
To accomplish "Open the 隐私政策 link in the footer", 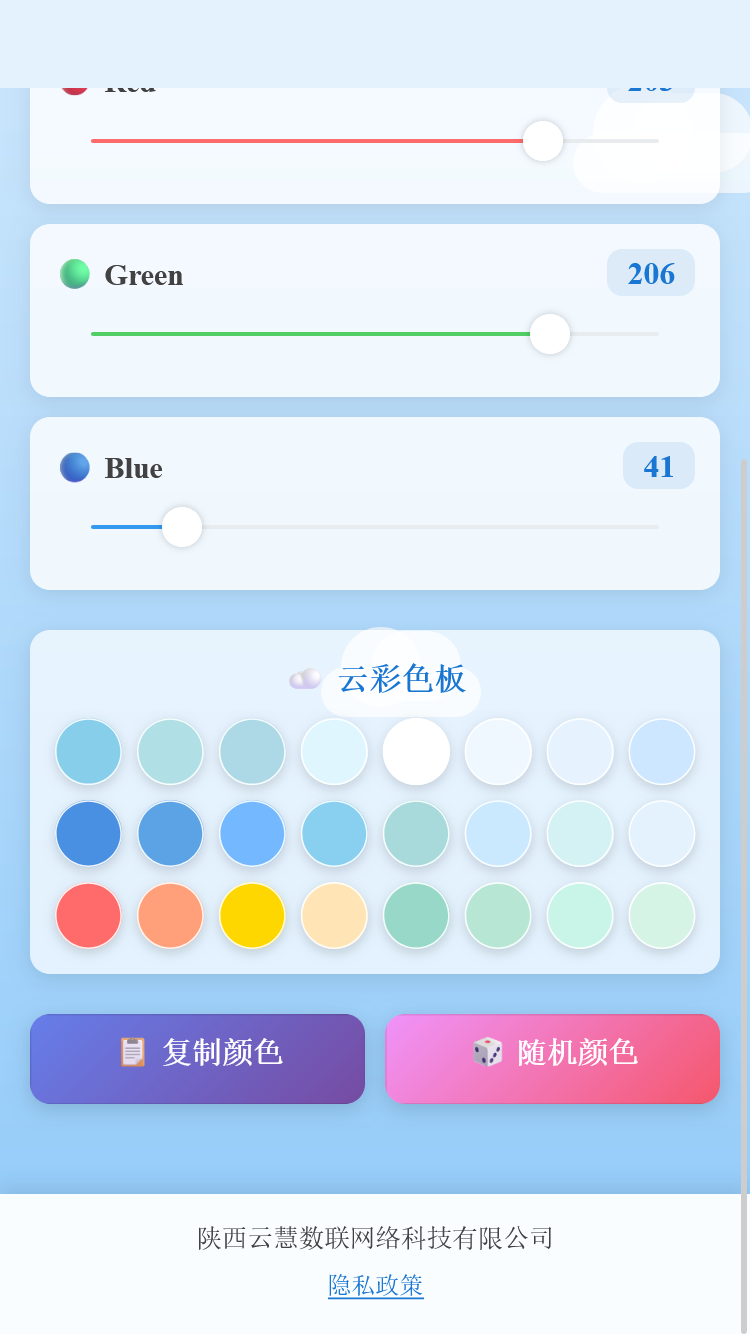I will coord(376,1286).
